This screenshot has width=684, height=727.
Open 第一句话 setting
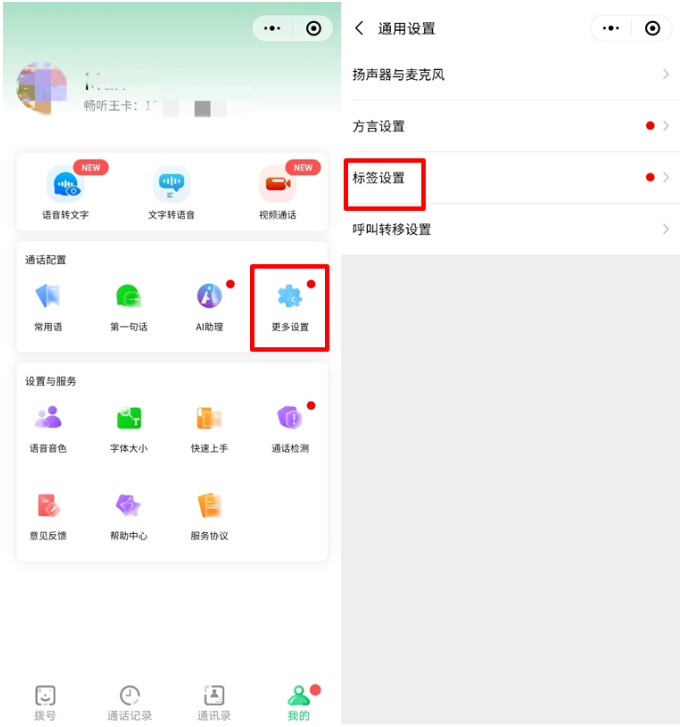(129, 303)
